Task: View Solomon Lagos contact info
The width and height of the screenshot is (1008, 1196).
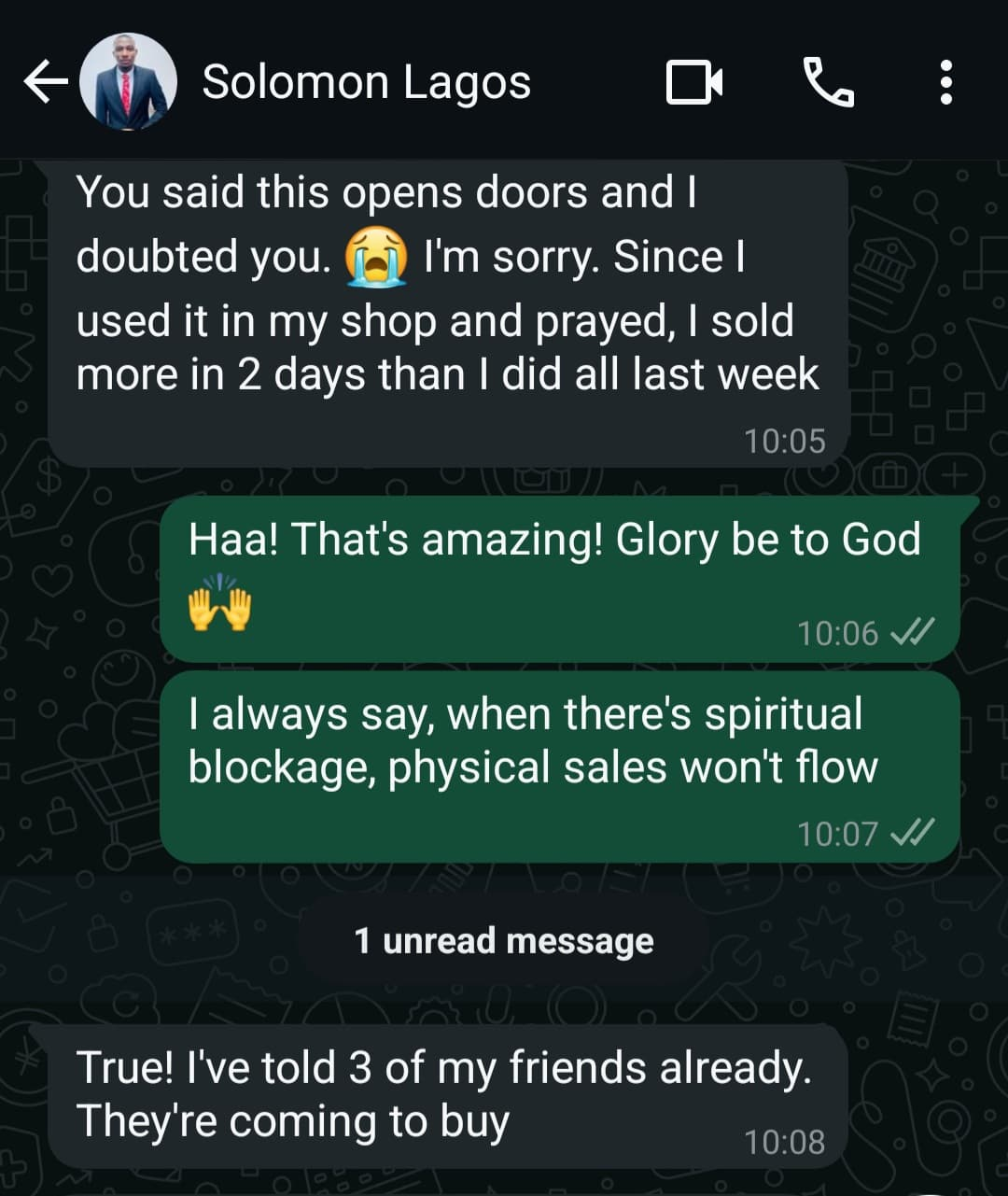Action: (x=366, y=82)
